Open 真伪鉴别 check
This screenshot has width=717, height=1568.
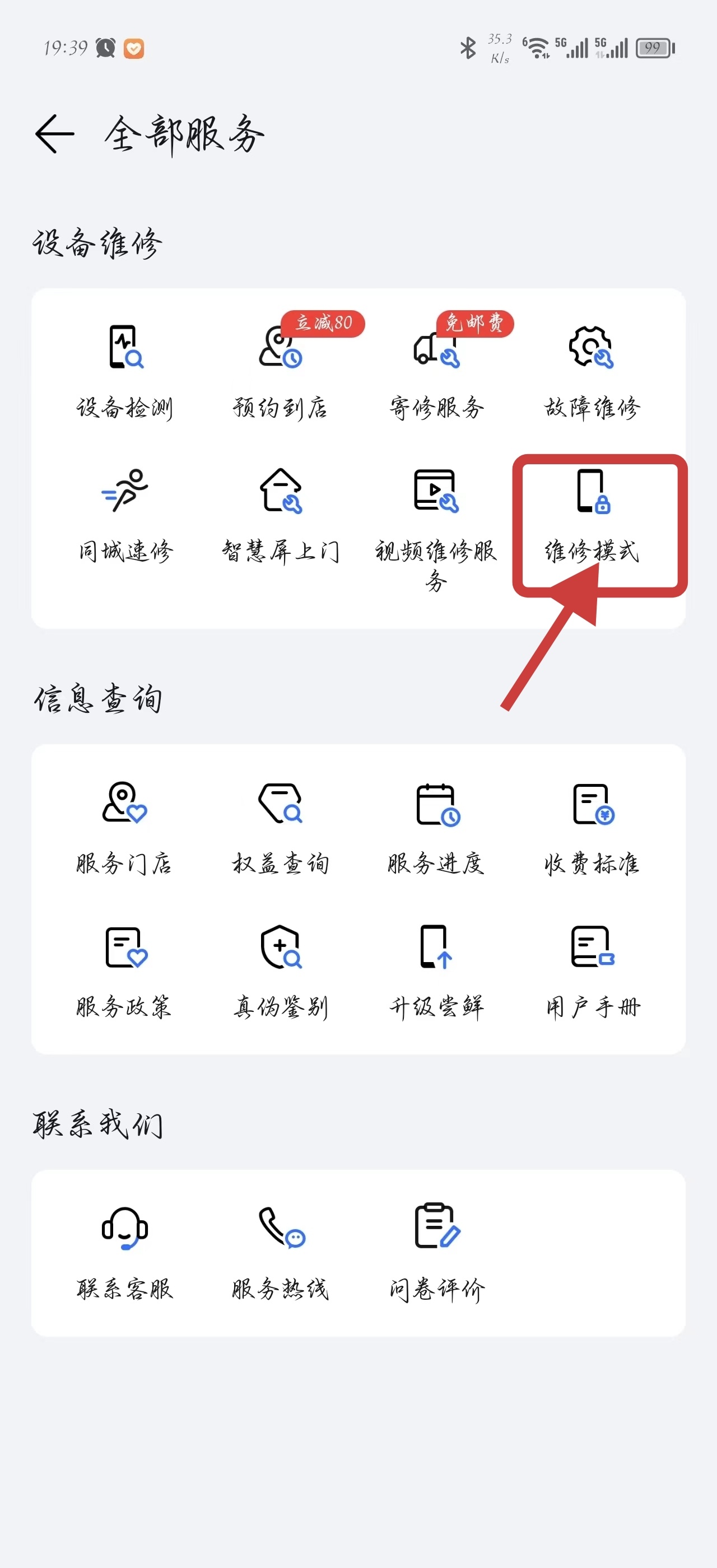click(281, 972)
